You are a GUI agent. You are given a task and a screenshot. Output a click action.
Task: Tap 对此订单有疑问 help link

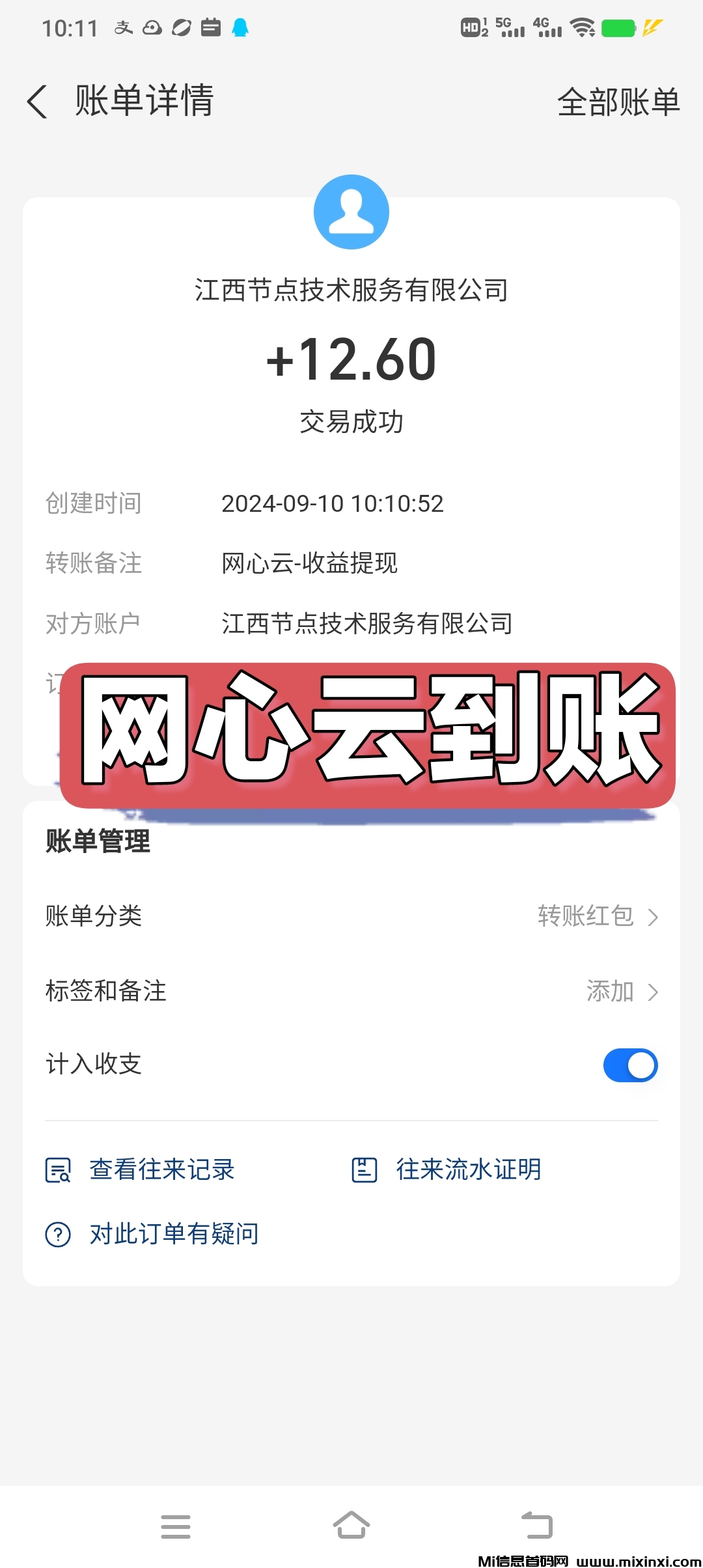[152, 1234]
